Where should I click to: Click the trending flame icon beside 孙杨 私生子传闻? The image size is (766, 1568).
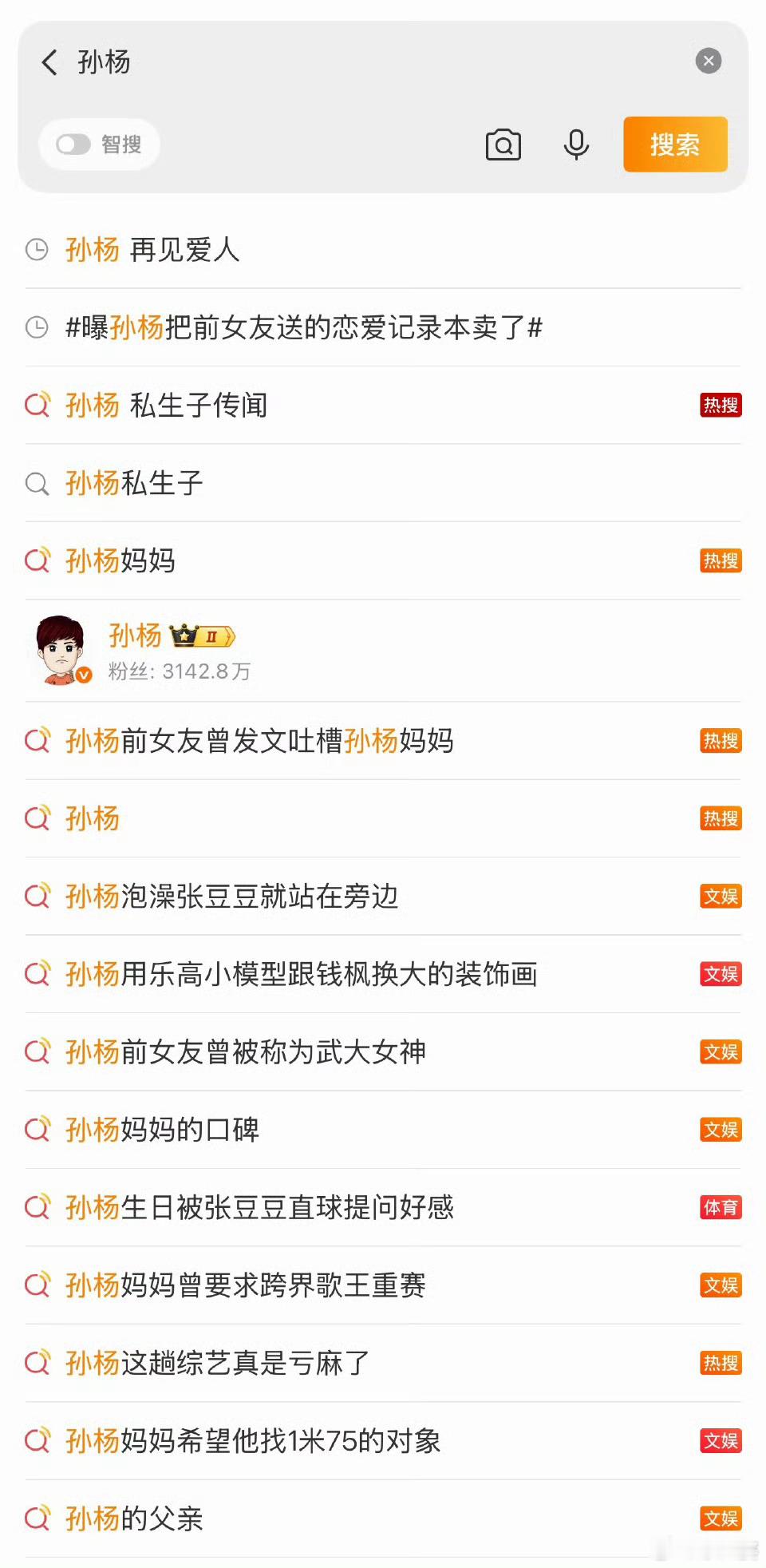coord(37,406)
